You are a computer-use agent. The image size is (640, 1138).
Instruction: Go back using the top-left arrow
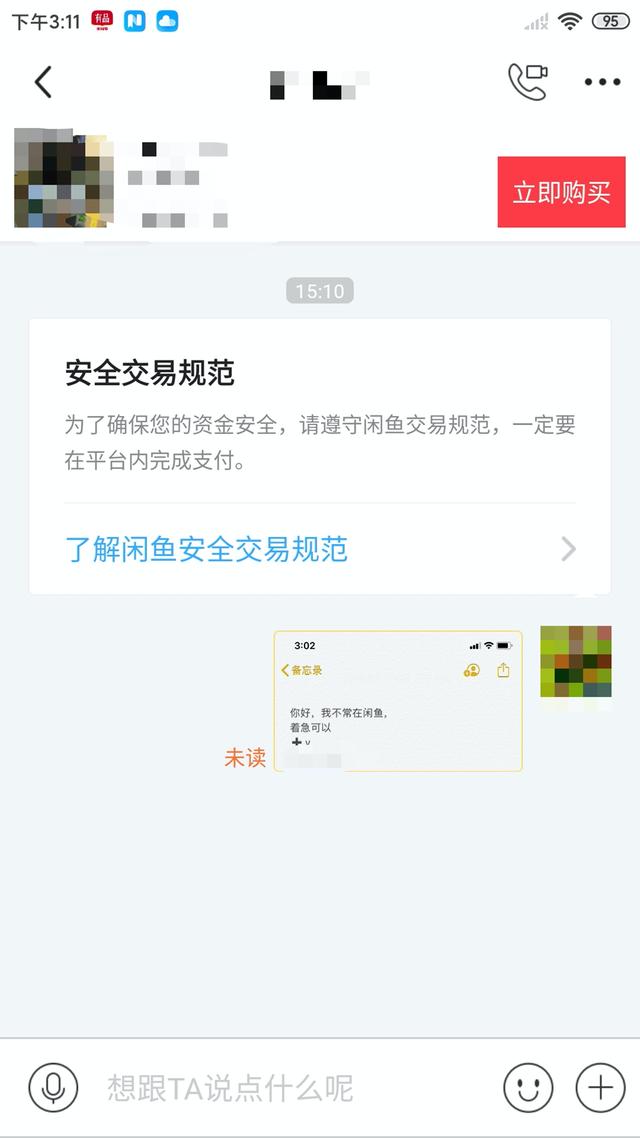pyautogui.click(x=44, y=81)
